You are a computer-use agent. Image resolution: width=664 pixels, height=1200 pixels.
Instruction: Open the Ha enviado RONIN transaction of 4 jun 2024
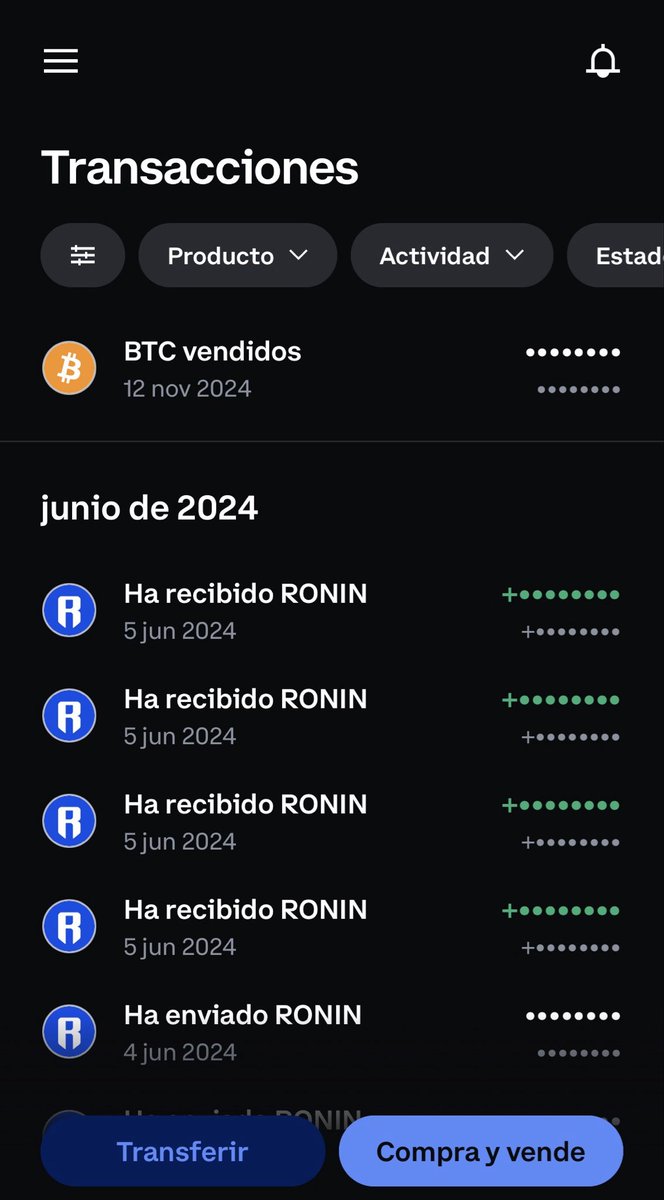(x=332, y=1033)
